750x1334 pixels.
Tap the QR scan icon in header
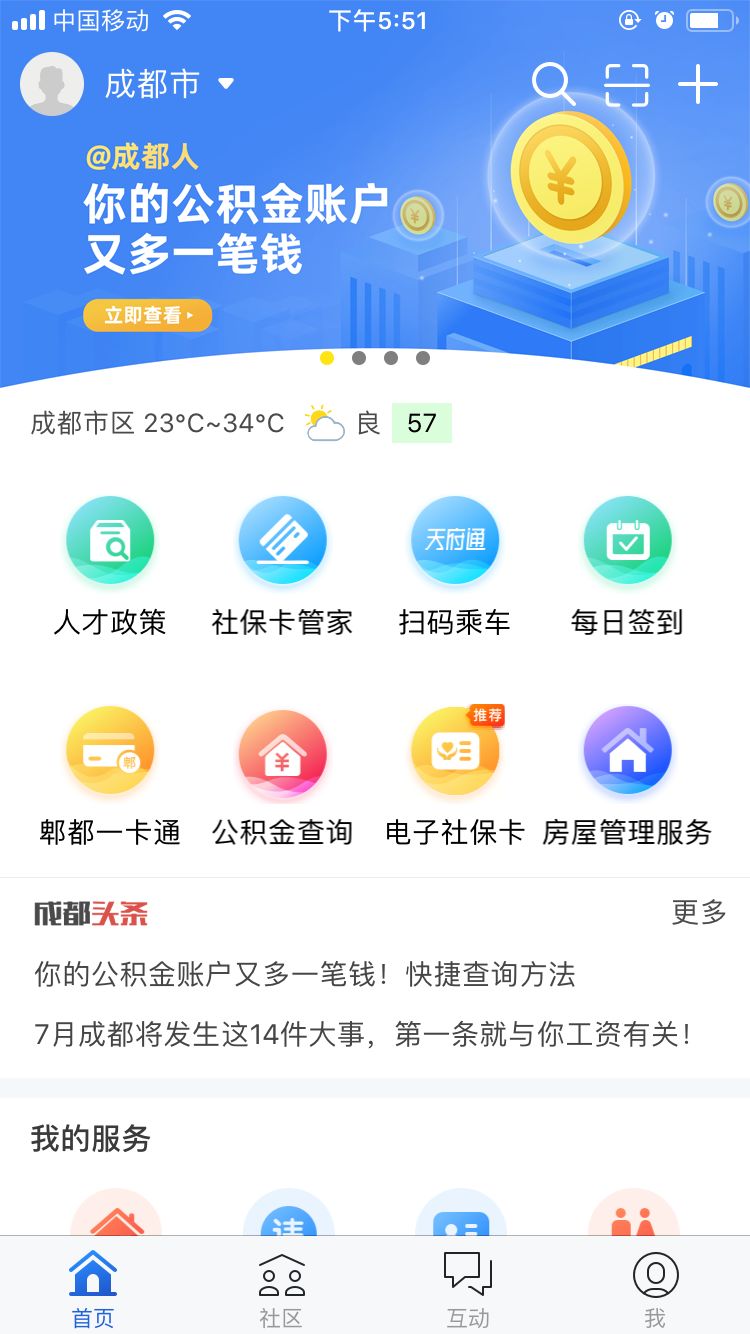626,86
